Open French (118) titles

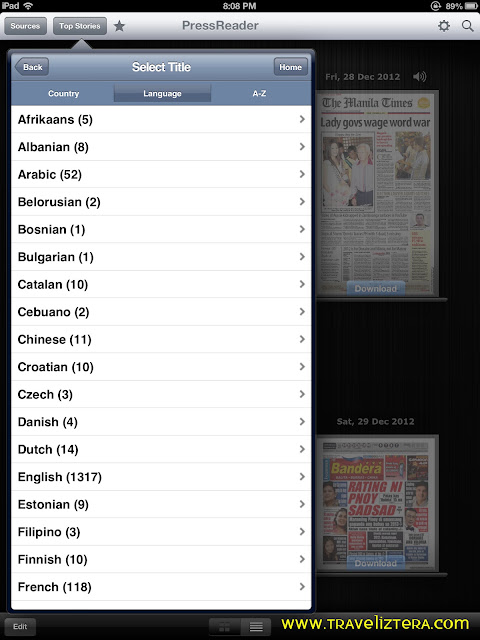click(x=161, y=587)
